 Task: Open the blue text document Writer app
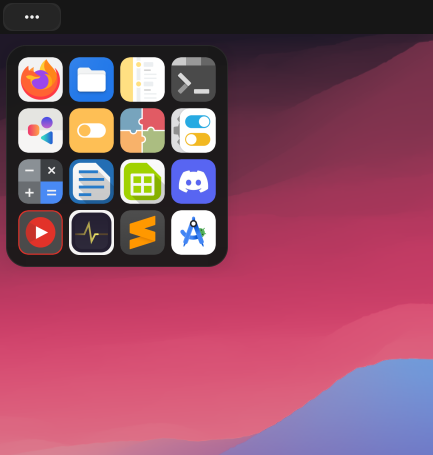91,181
